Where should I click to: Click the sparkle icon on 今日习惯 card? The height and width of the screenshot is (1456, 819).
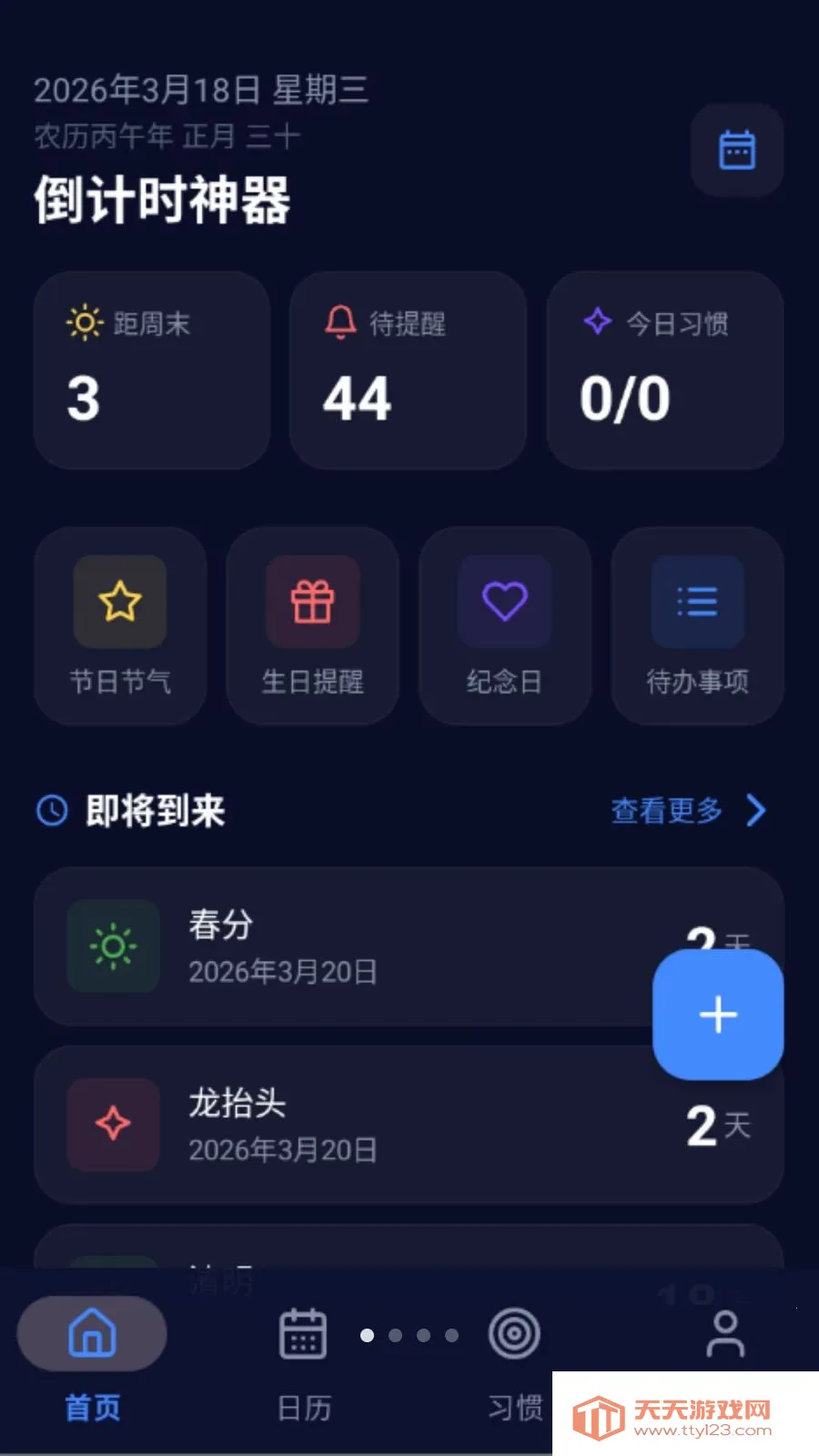(598, 323)
